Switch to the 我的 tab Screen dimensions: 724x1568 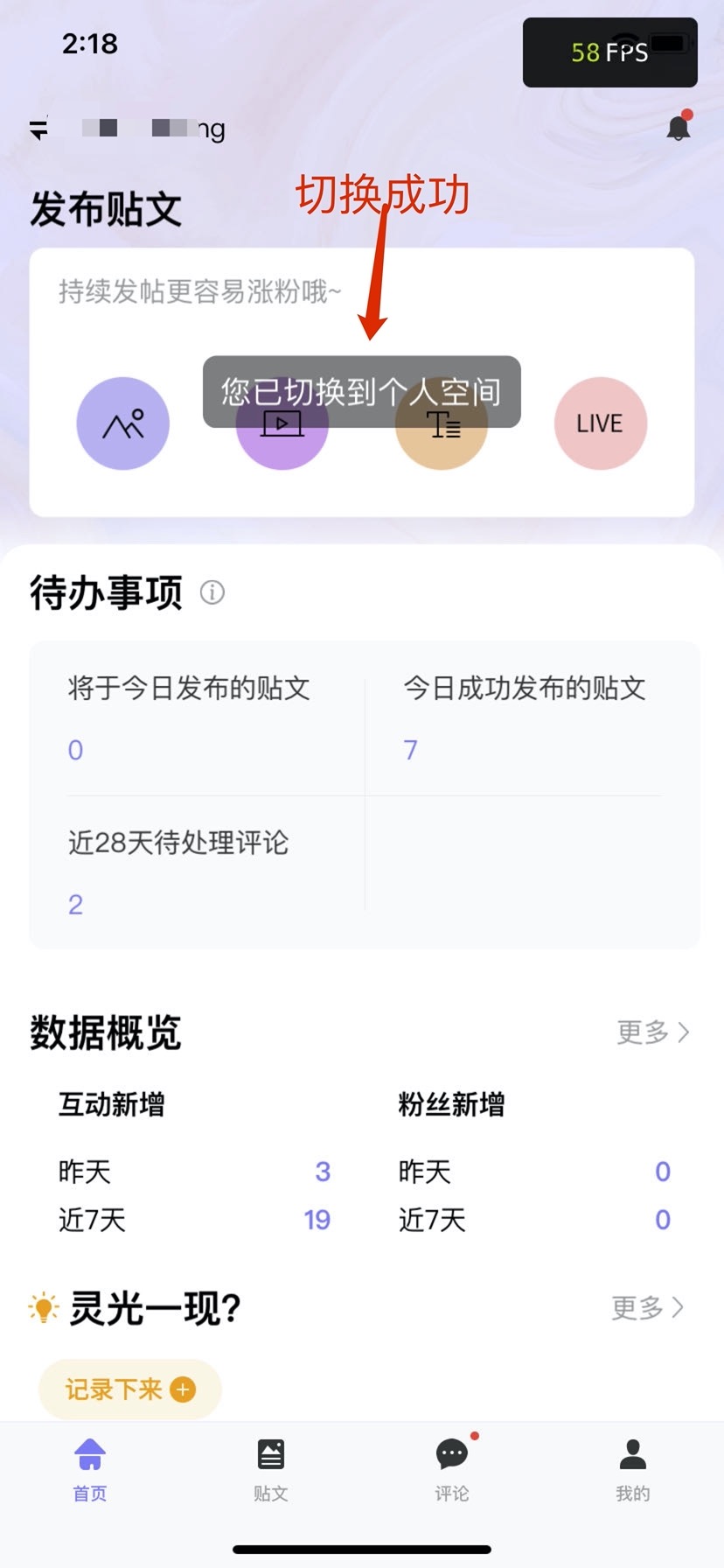pos(633,1470)
